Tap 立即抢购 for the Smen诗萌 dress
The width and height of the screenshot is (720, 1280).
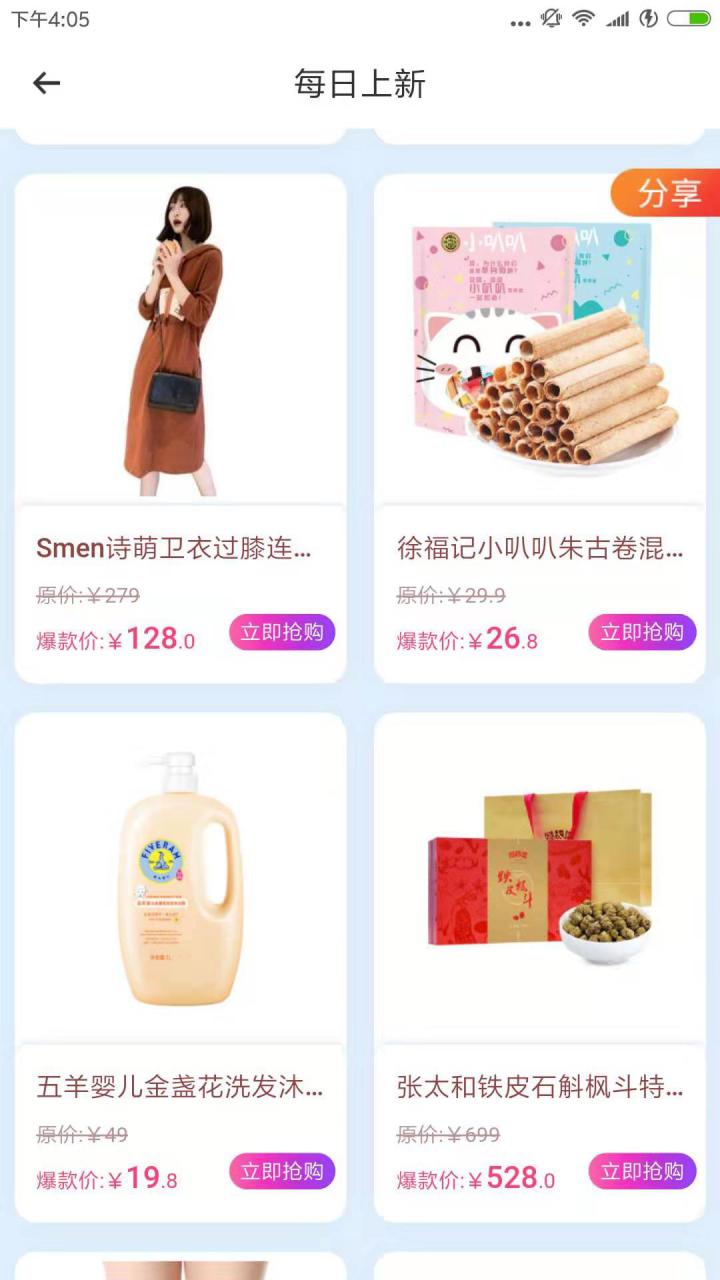click(282, 632)
